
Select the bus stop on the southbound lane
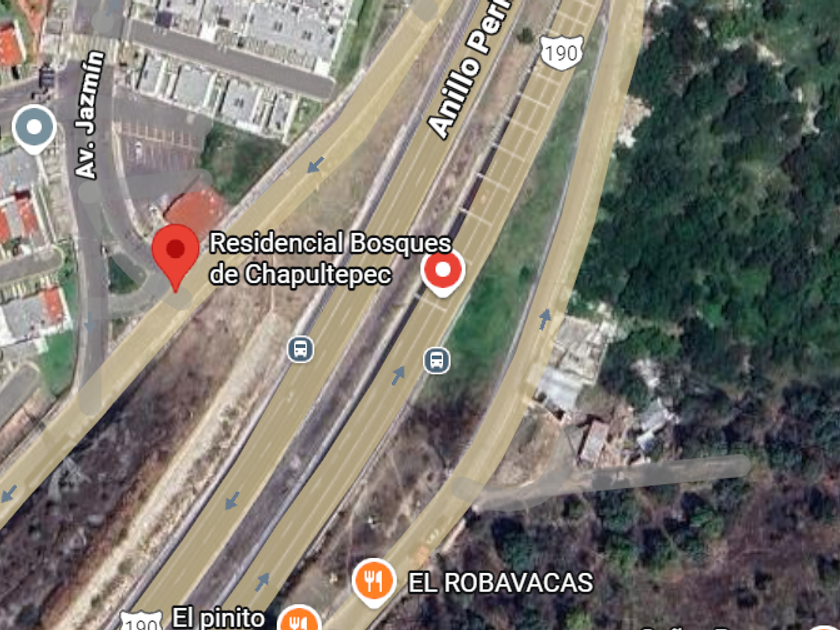(x=301, y=349)
